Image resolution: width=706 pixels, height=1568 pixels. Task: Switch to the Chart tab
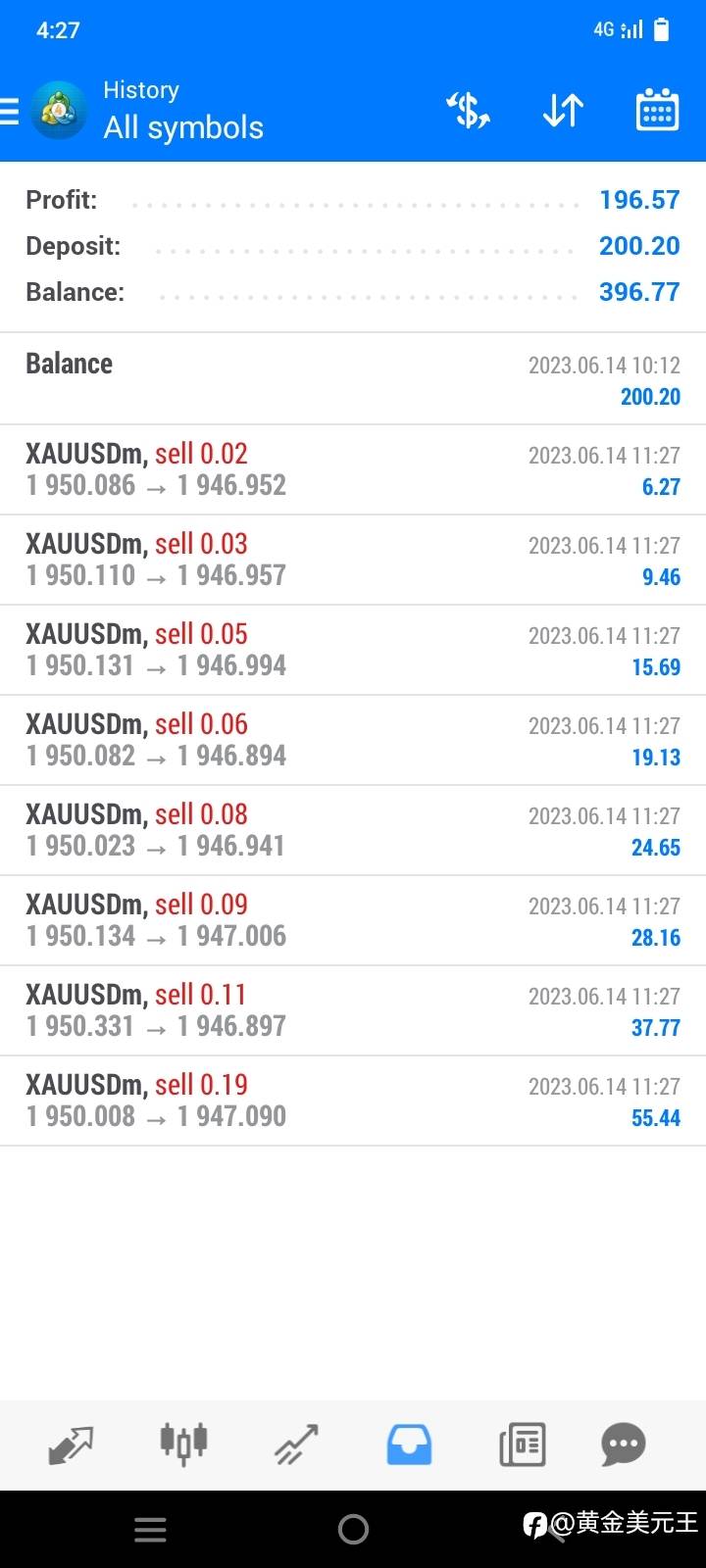point(183,1444)
